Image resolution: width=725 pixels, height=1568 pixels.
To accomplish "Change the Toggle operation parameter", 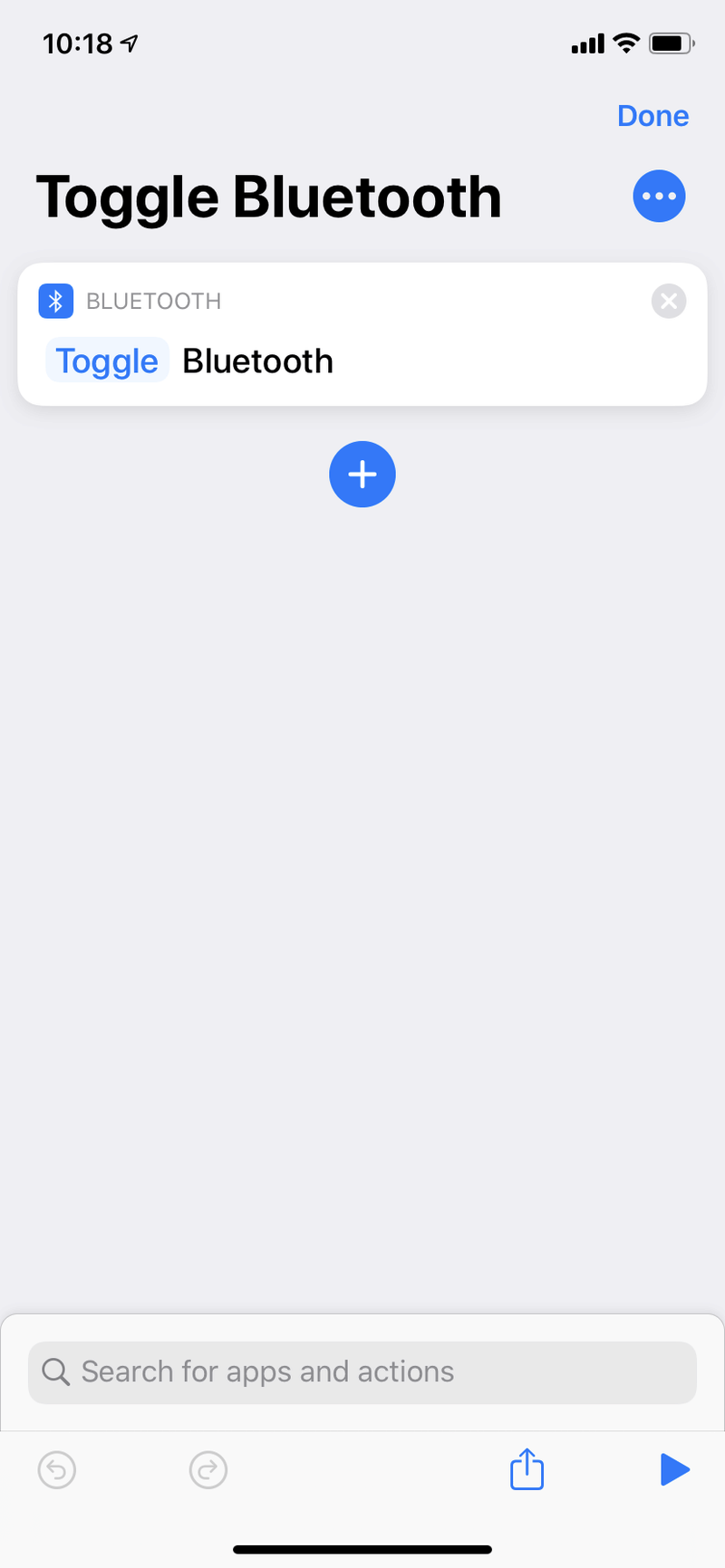I will click(x=107, y=361).
